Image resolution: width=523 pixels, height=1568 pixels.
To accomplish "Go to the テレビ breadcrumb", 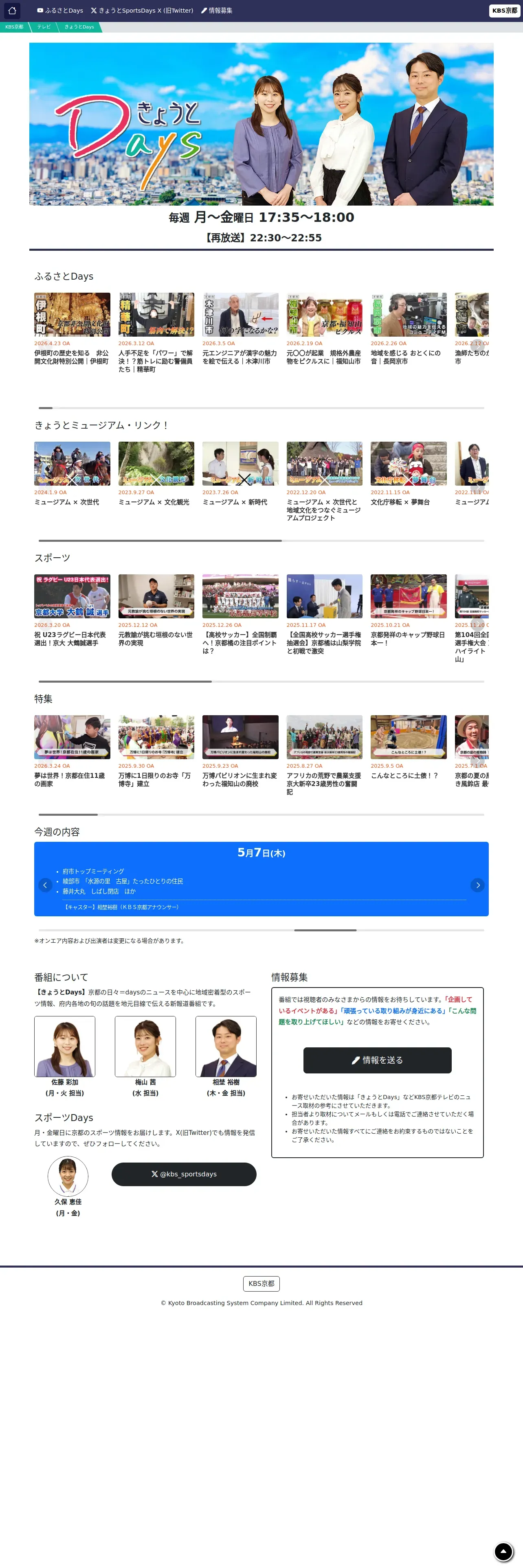I will coord(44,27).
